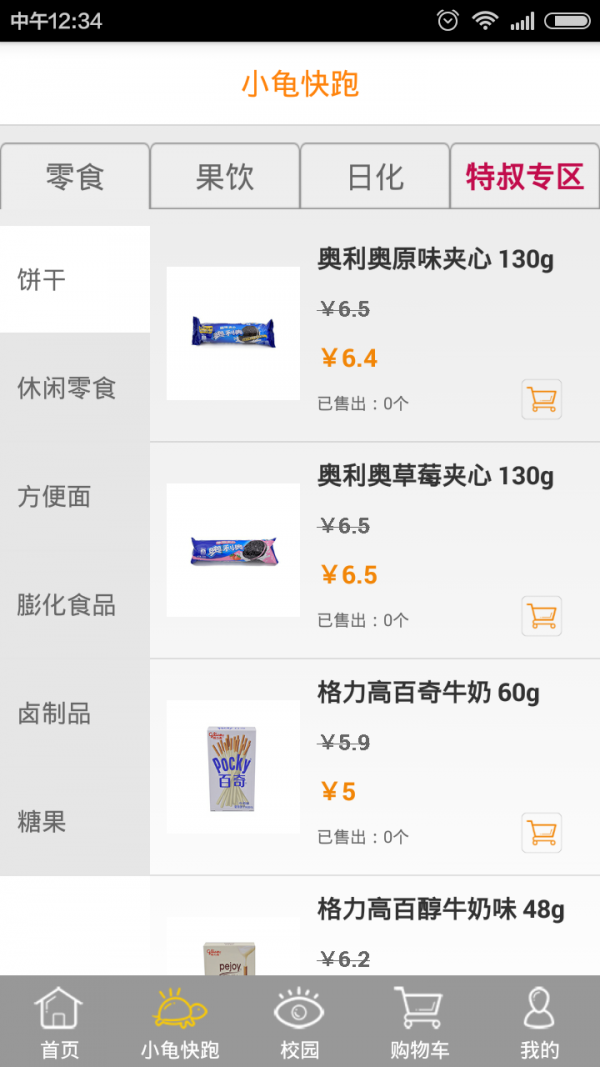View the 奥利奥草莓夹心 product image

233,550
